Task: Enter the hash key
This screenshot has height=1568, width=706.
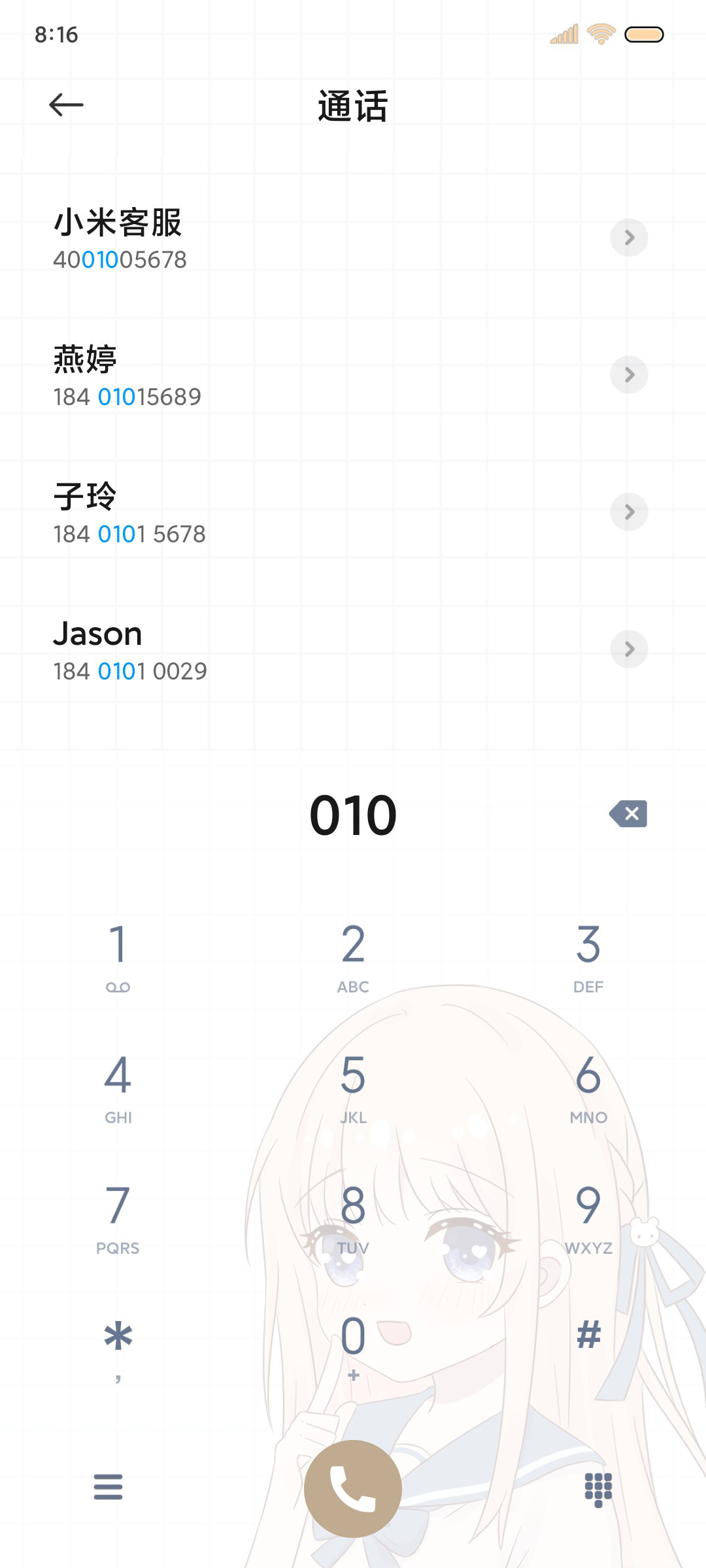Action: pyautogui.click(x=588, y=1336)
